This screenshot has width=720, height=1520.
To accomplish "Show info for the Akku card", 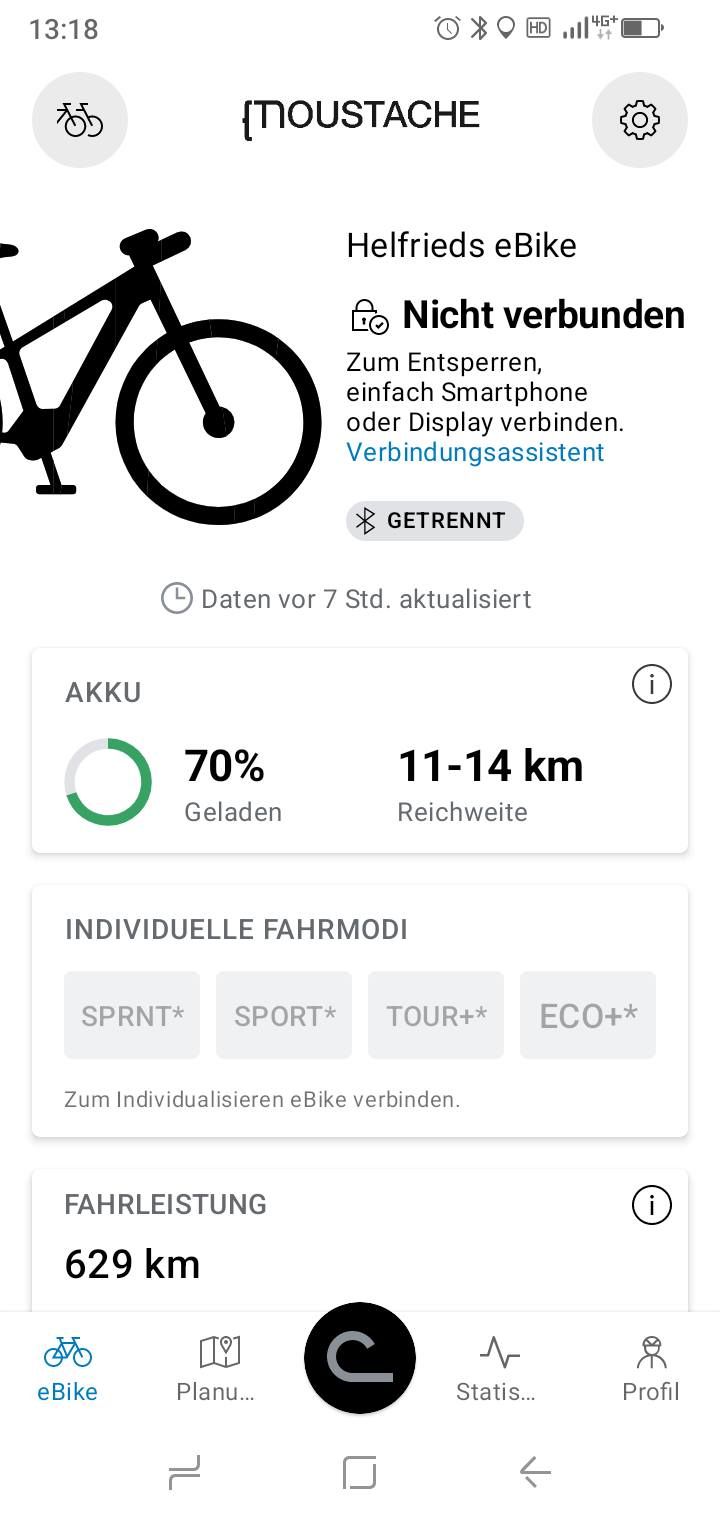I will (x=652, y=685).
